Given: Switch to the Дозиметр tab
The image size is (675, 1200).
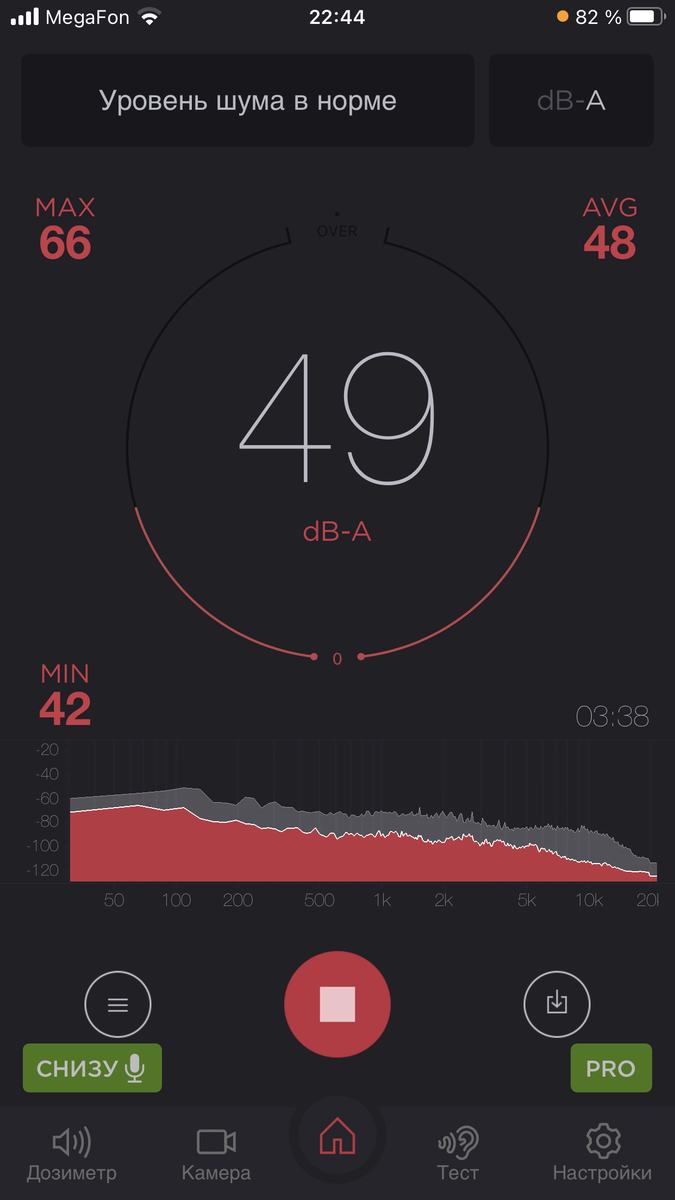Looking at the screenshot, I should pyautogui.click(x=72, y=1154).
